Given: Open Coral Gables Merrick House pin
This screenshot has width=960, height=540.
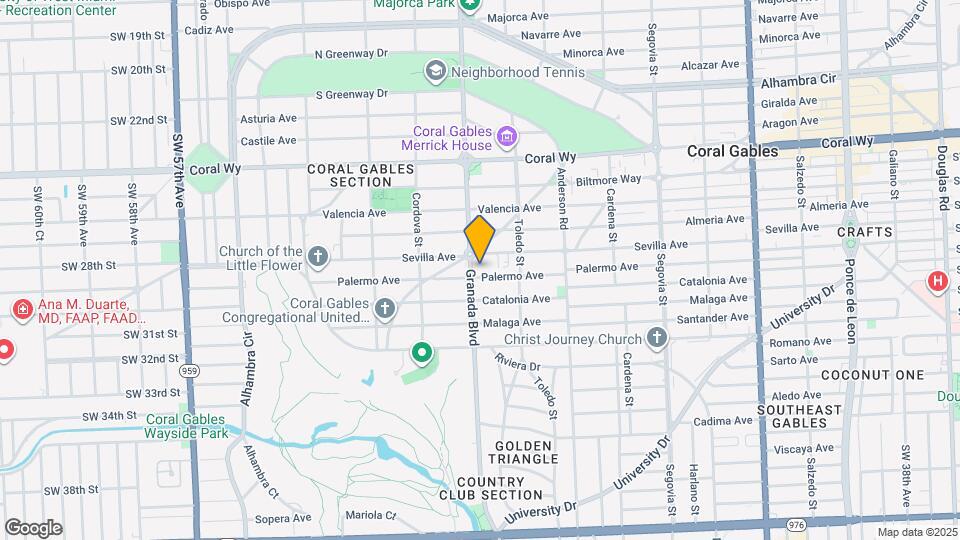Looking at the screenshot, I should pyautogui.click(x=507, y=137).
